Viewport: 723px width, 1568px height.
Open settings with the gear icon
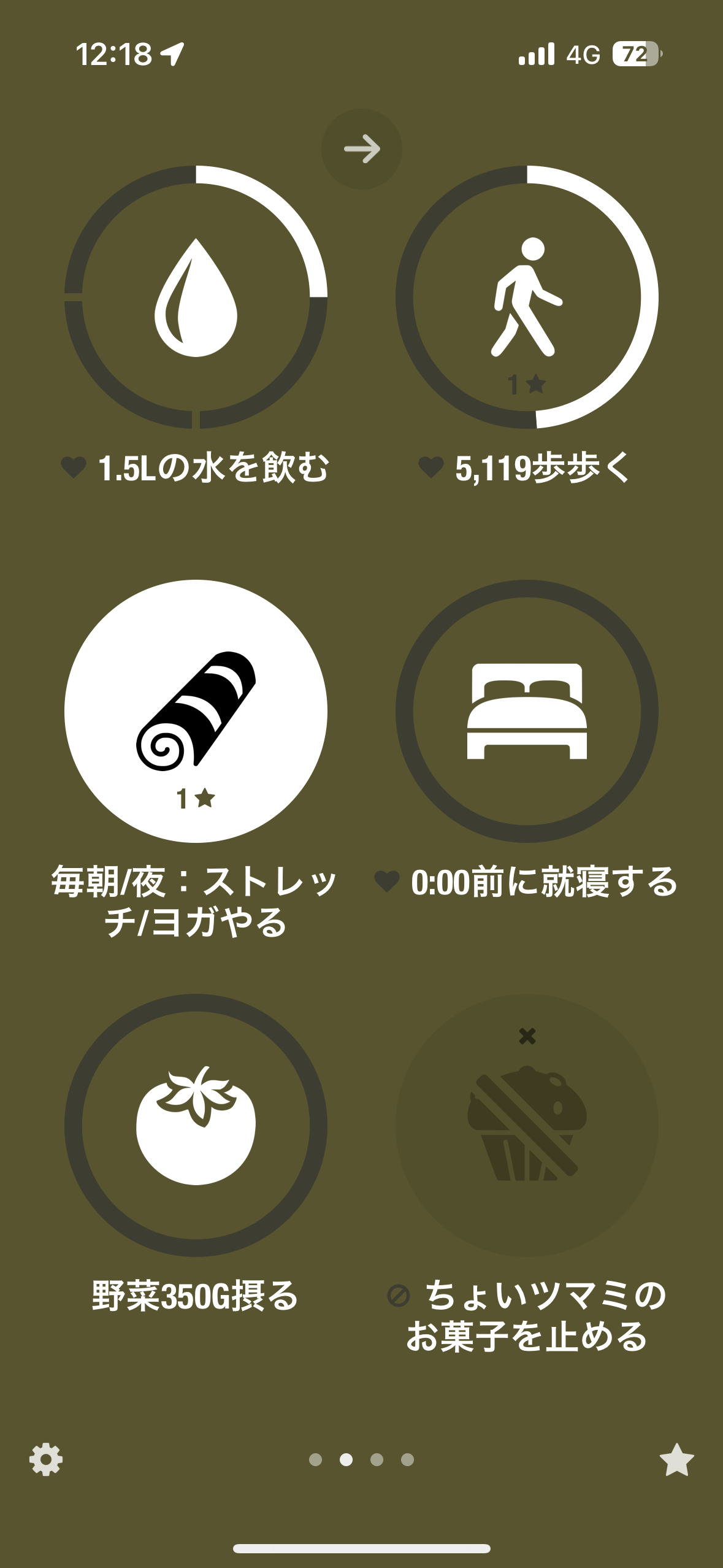pyautogui.click(x=46, y=1459)
